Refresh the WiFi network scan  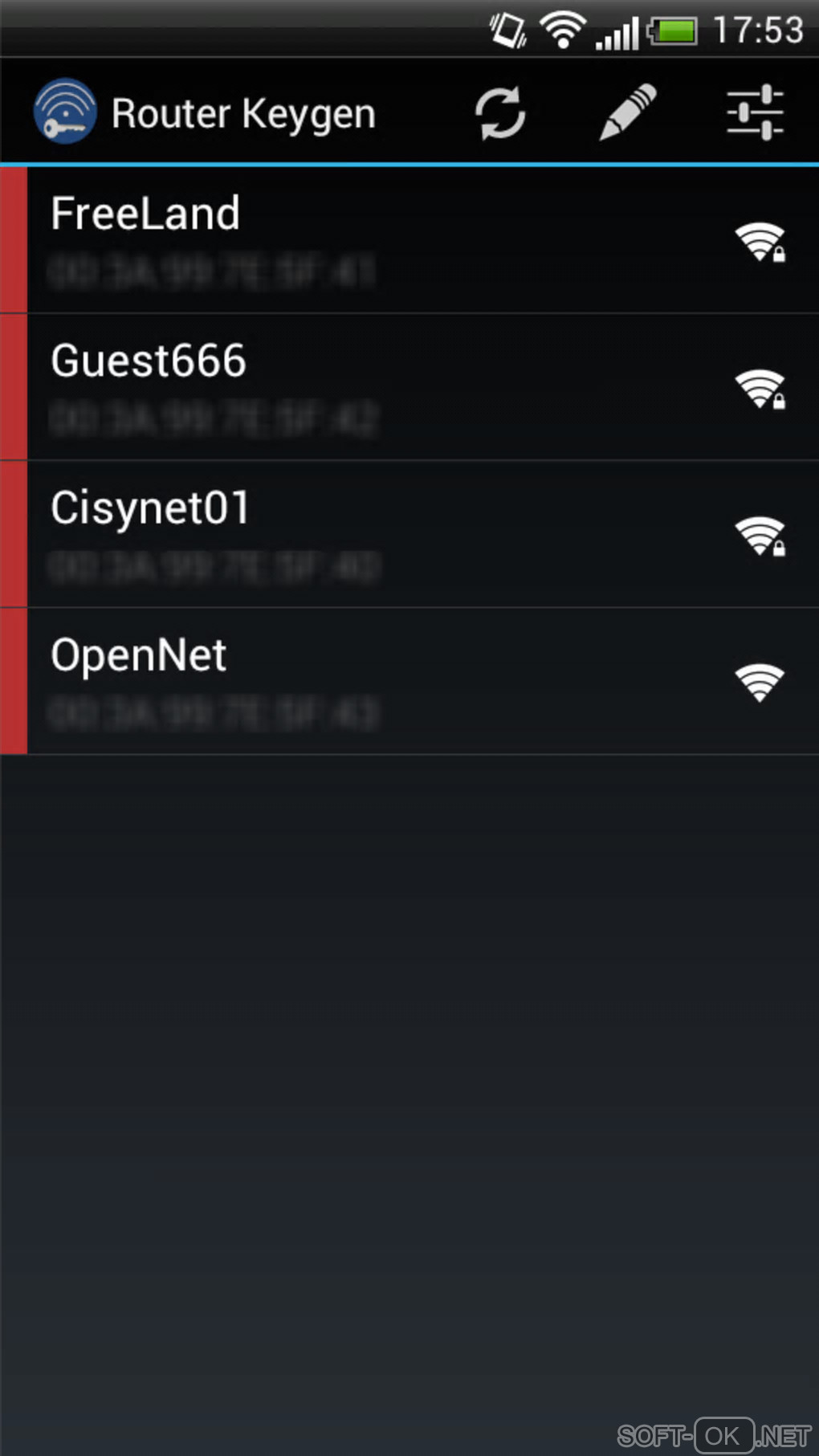(x=500, y=113)
